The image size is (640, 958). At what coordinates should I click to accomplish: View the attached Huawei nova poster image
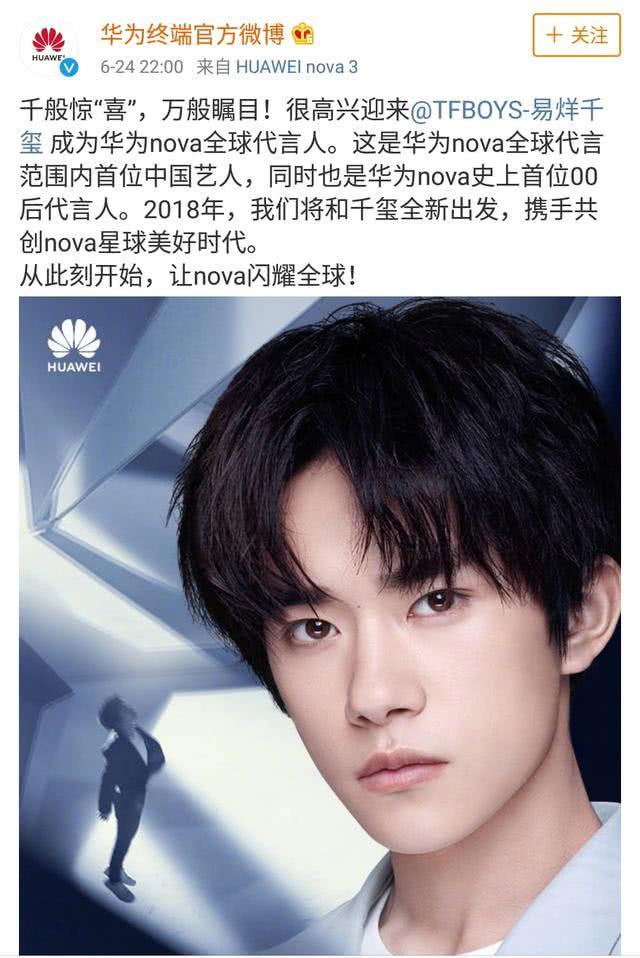click(320, 625)
